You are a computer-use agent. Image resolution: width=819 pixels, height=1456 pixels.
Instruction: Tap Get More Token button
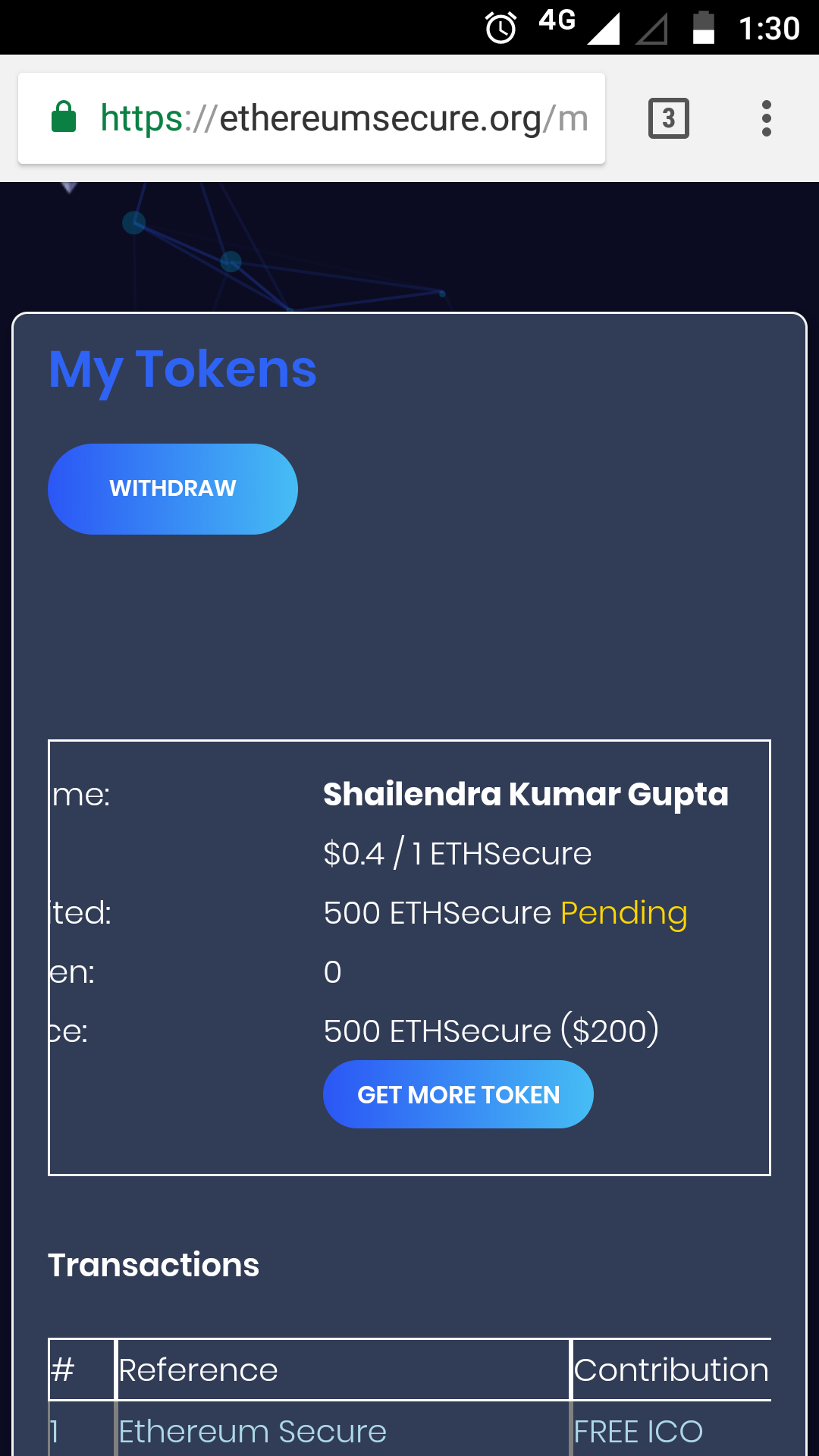click(x=458, y=1094)
